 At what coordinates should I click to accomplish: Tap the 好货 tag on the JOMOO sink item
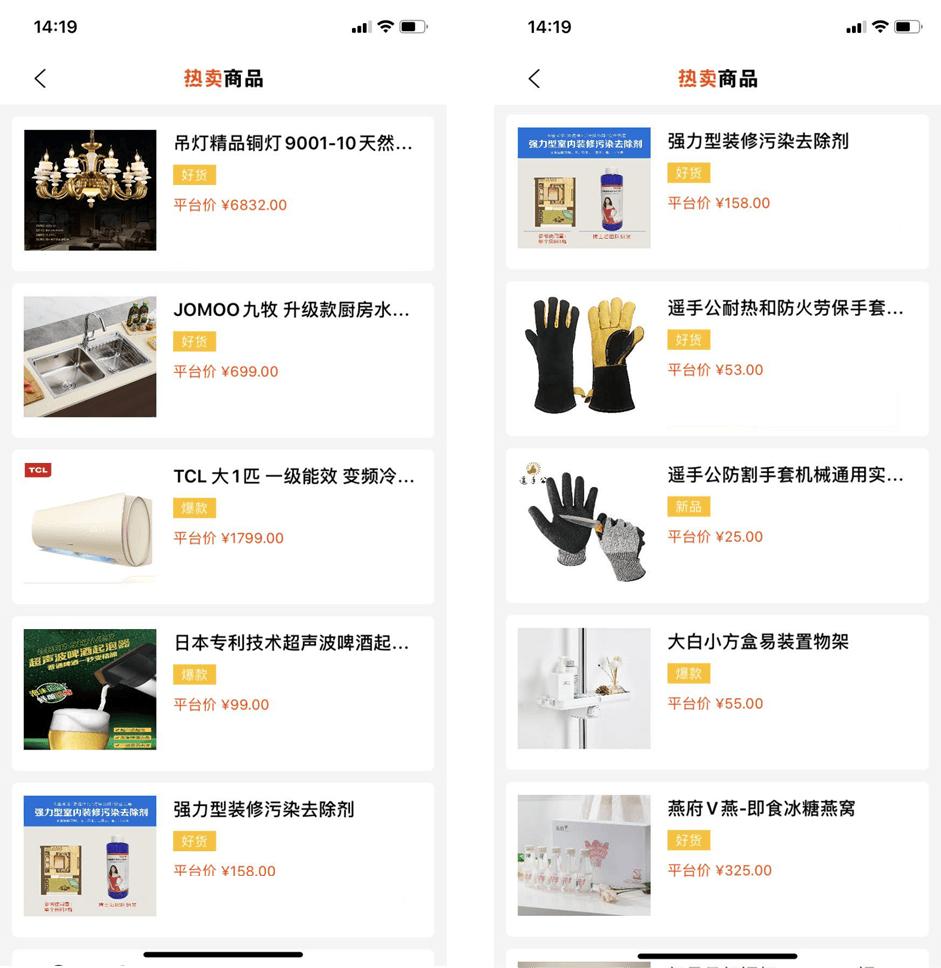coord(194,341)
